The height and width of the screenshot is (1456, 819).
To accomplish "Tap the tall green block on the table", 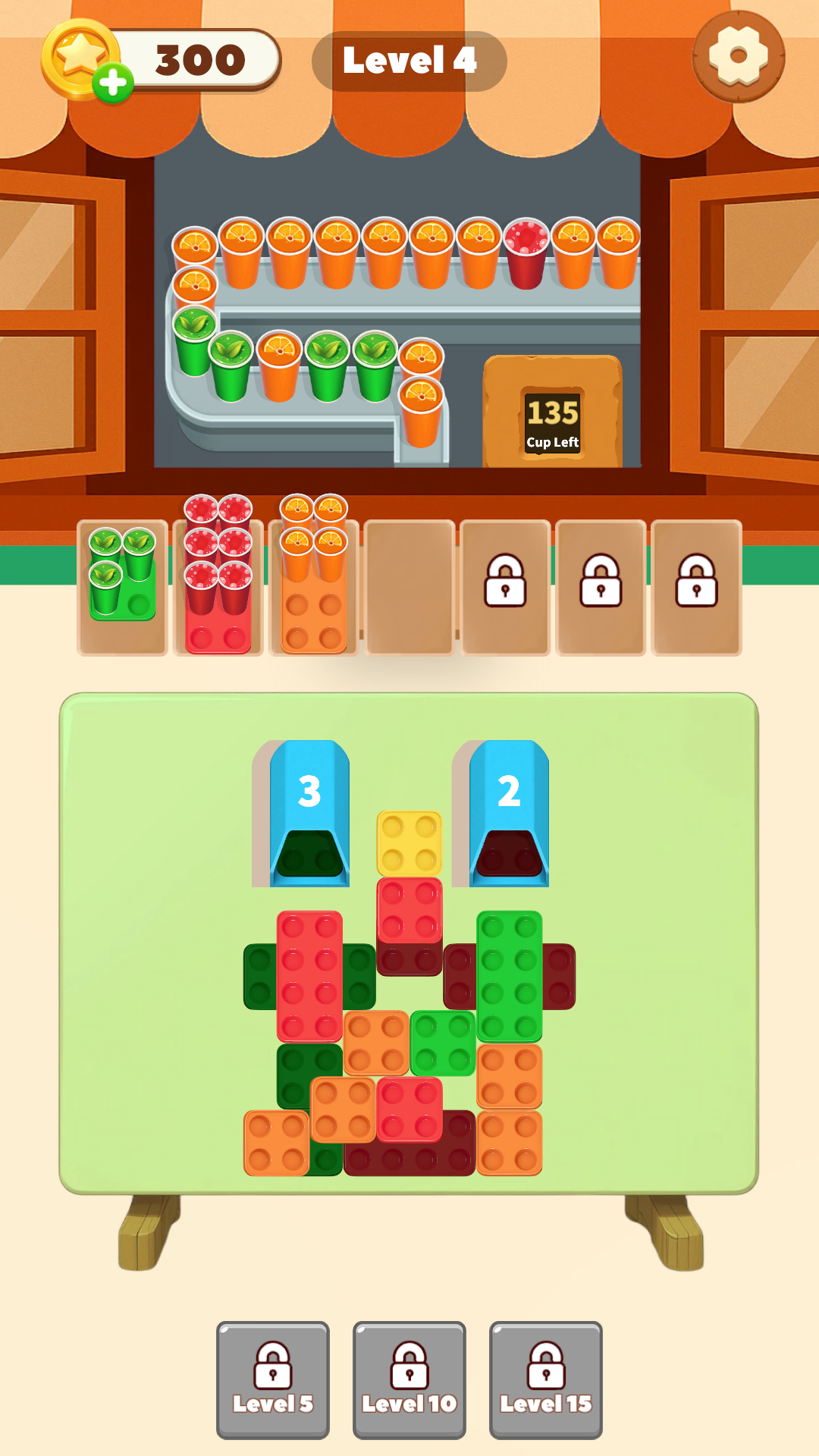I will click(510, 976).
